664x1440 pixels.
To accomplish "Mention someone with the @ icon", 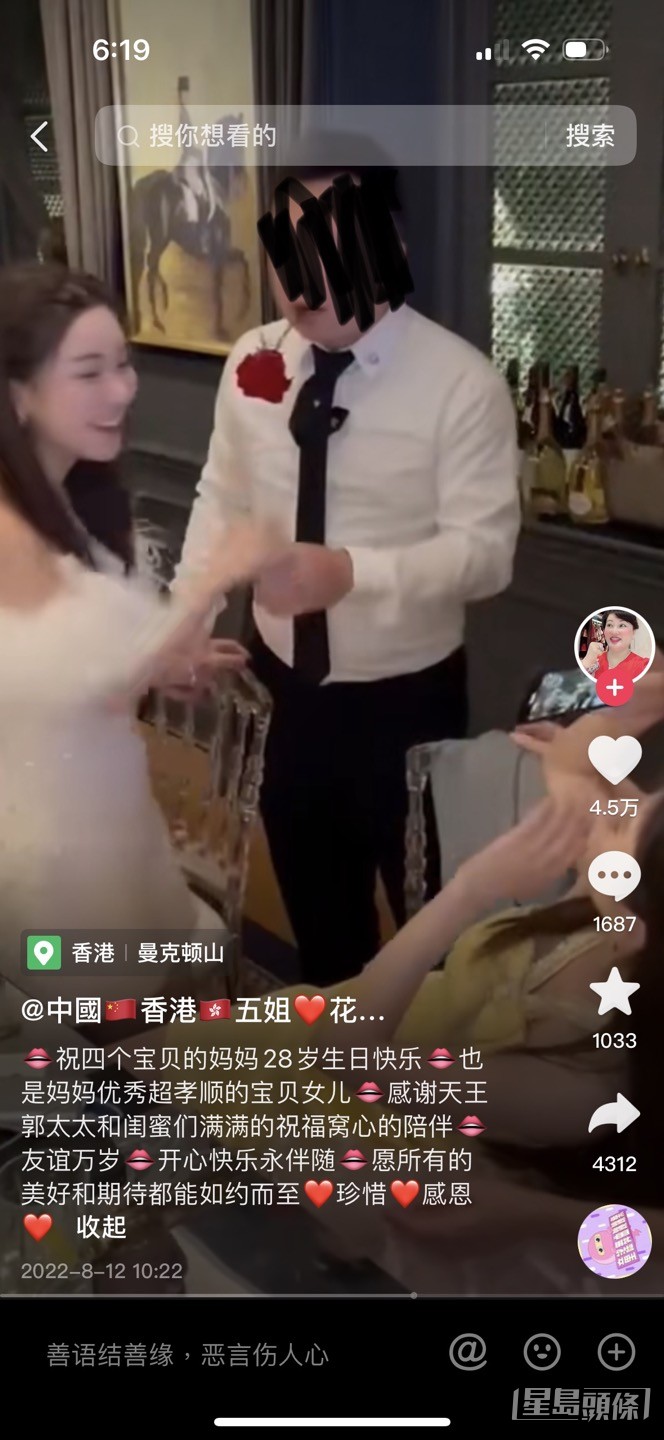I will 468,1352.
